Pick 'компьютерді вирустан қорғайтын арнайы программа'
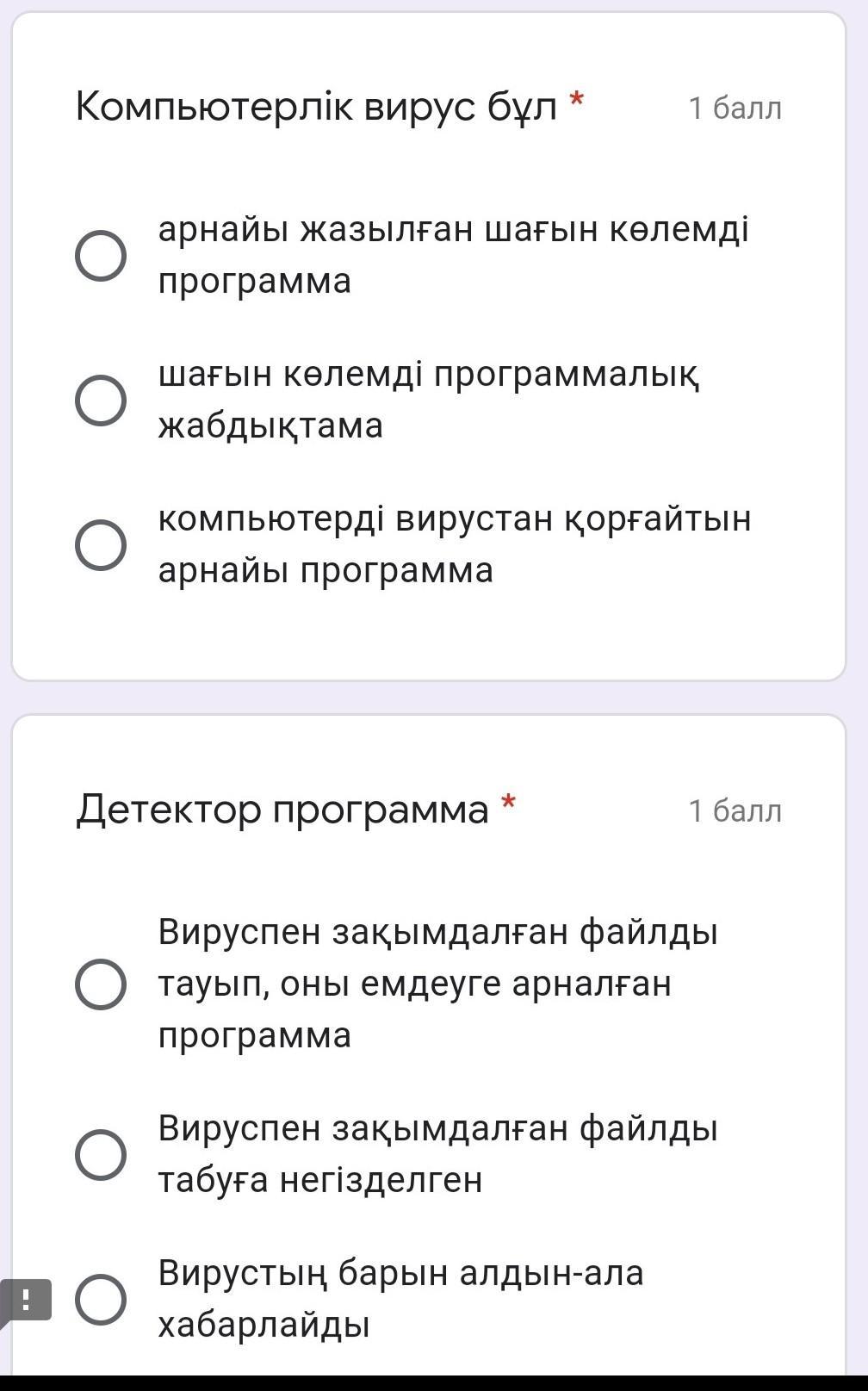 click(x=101, y=545)
